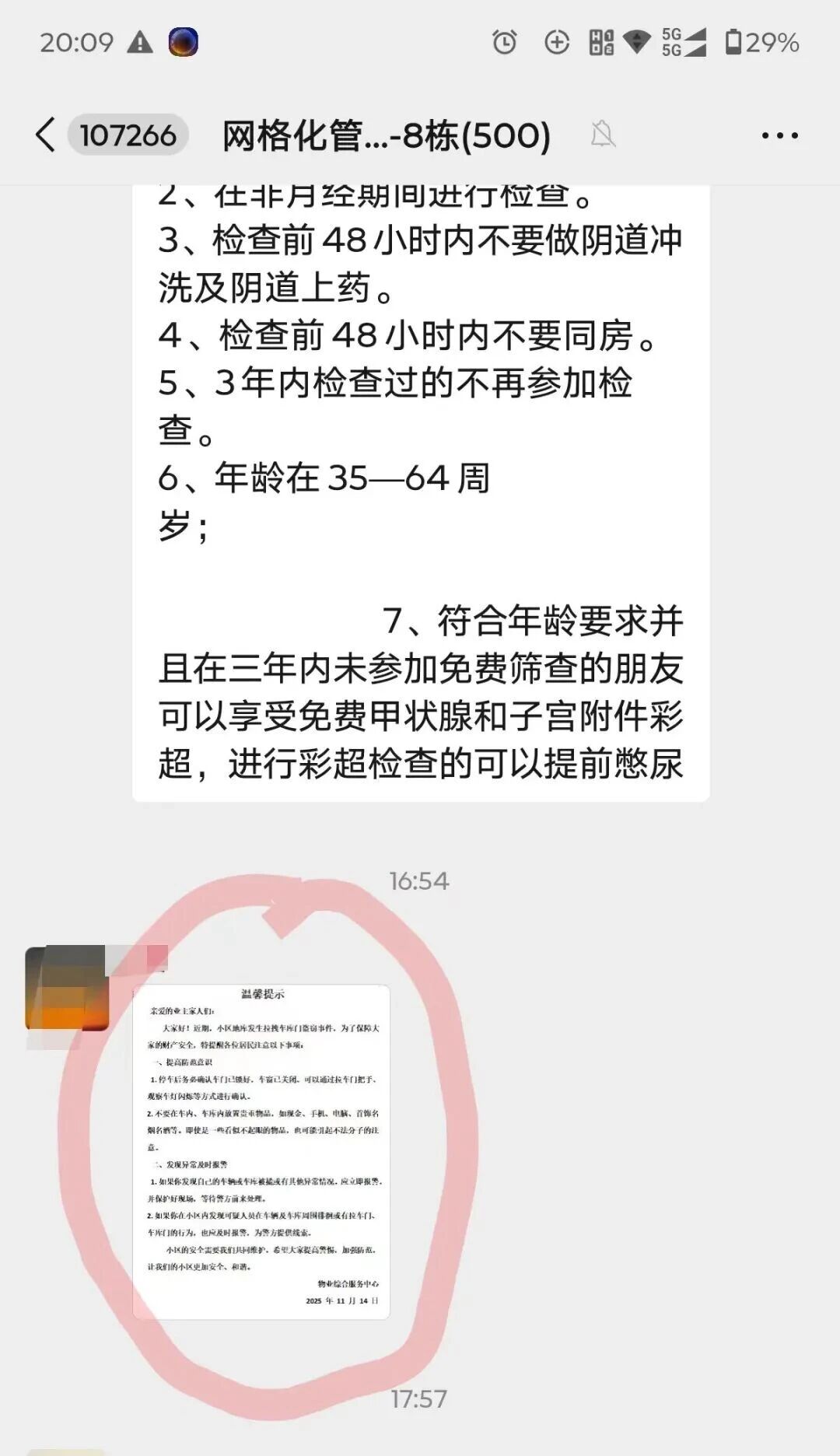Go back to the chat list
Screen dimensions: 840x1456
(47, 135)
